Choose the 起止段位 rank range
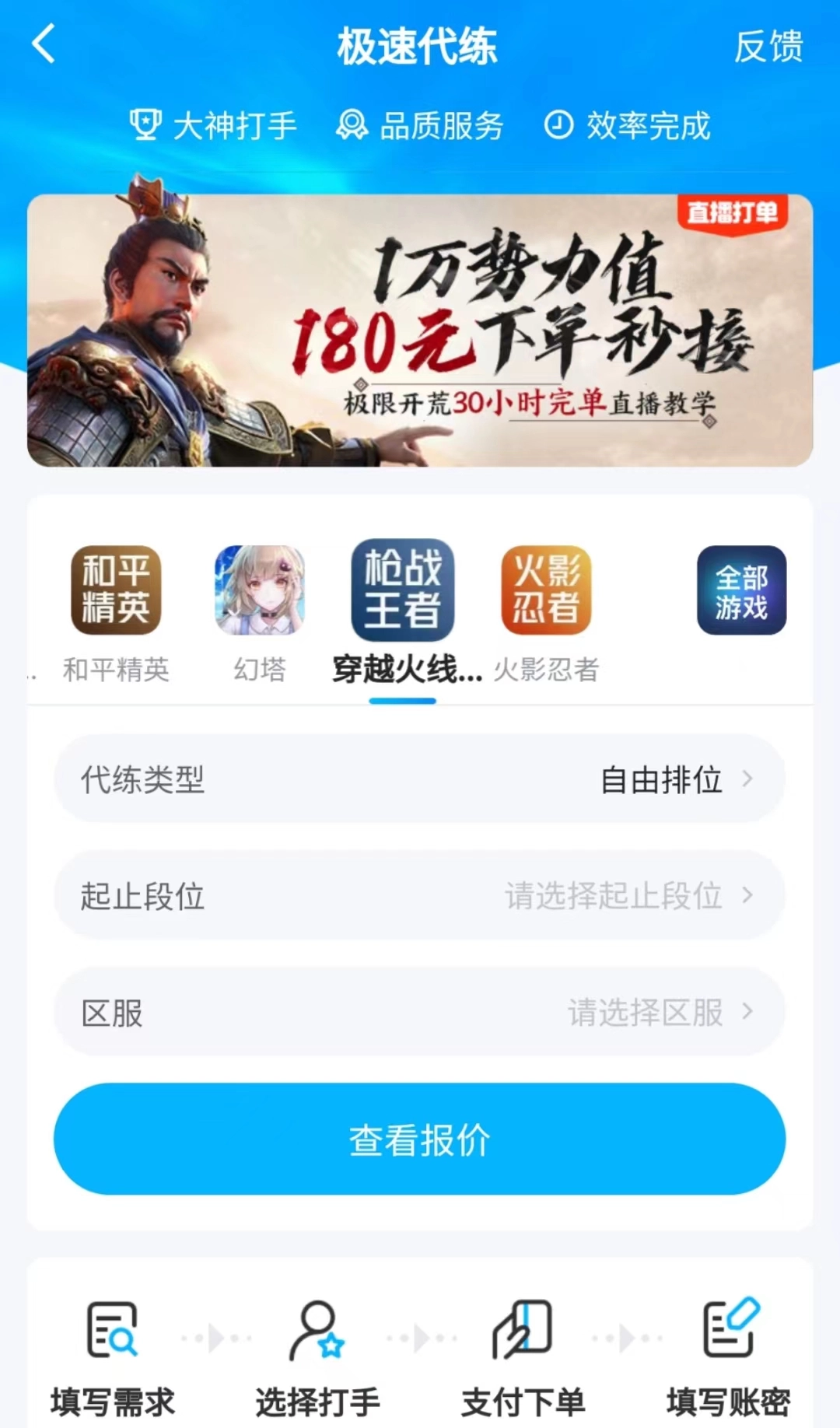This screenshot has width=840, height=1428. (x=420, y=895)
